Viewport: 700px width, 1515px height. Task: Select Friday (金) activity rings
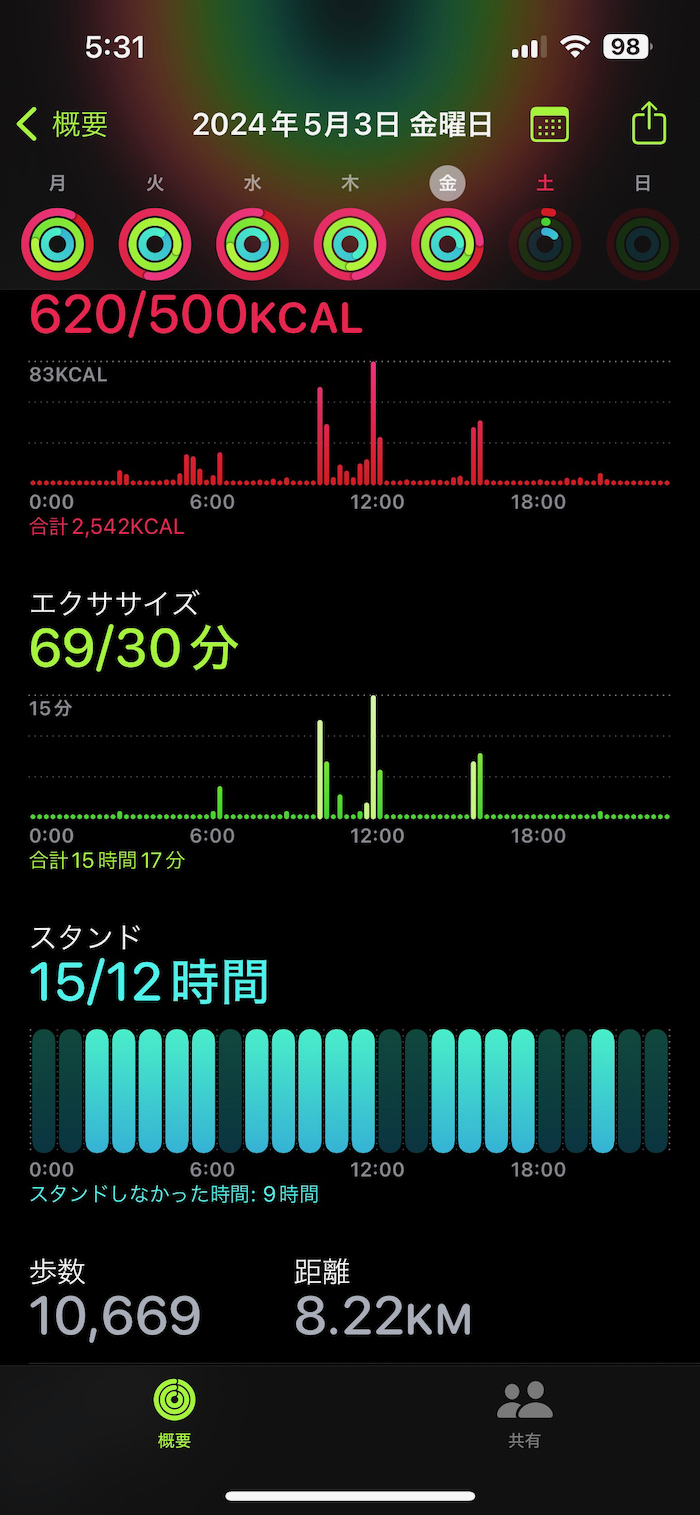click(x=447, y=243)
